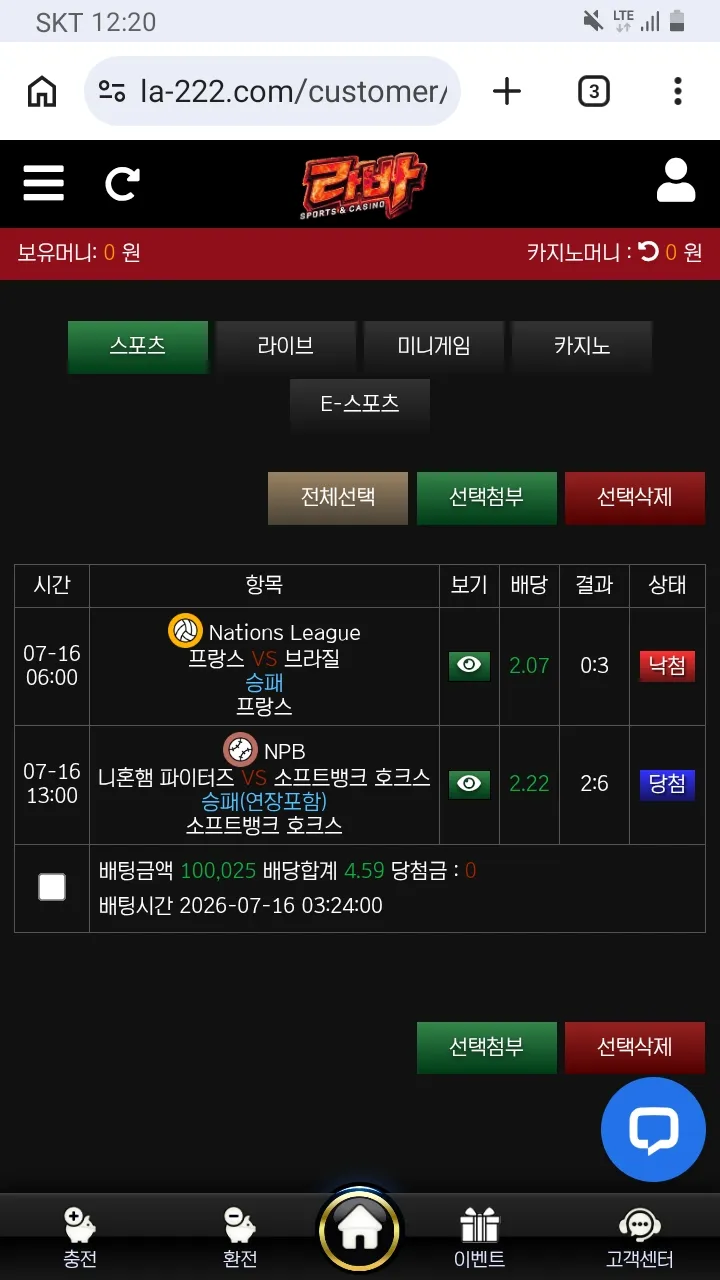Tap the bottom 선택삭제 button
720x1280 pixels.
(634, 1048)
